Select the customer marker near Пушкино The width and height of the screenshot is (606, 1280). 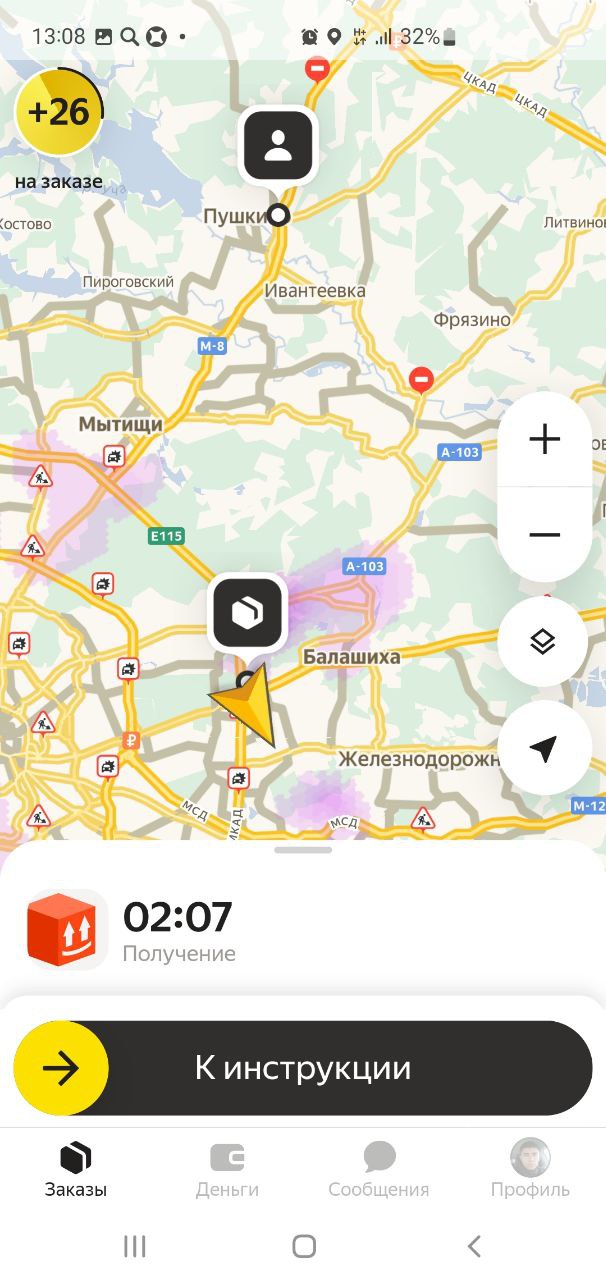pos(278,147)
